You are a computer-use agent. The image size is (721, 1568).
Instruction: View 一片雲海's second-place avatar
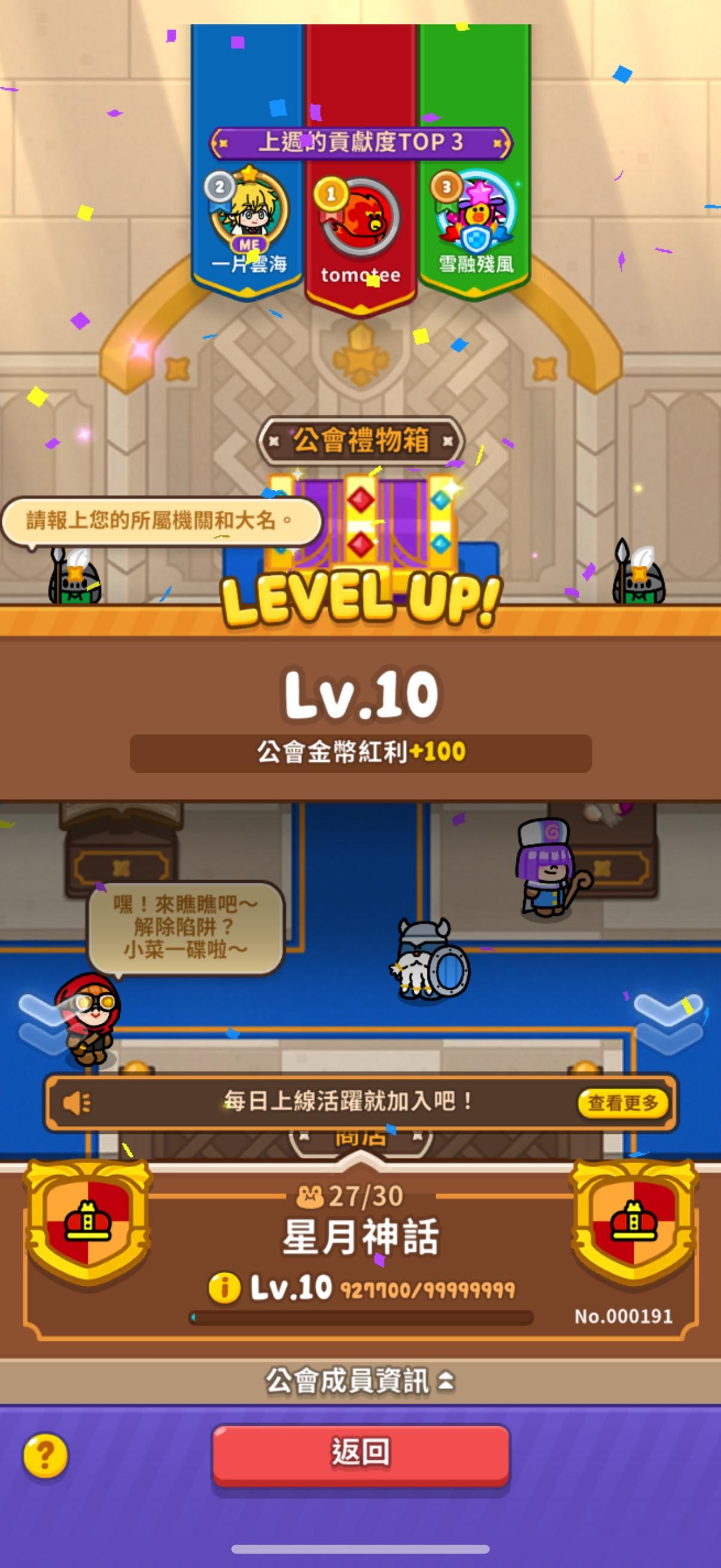247,211
